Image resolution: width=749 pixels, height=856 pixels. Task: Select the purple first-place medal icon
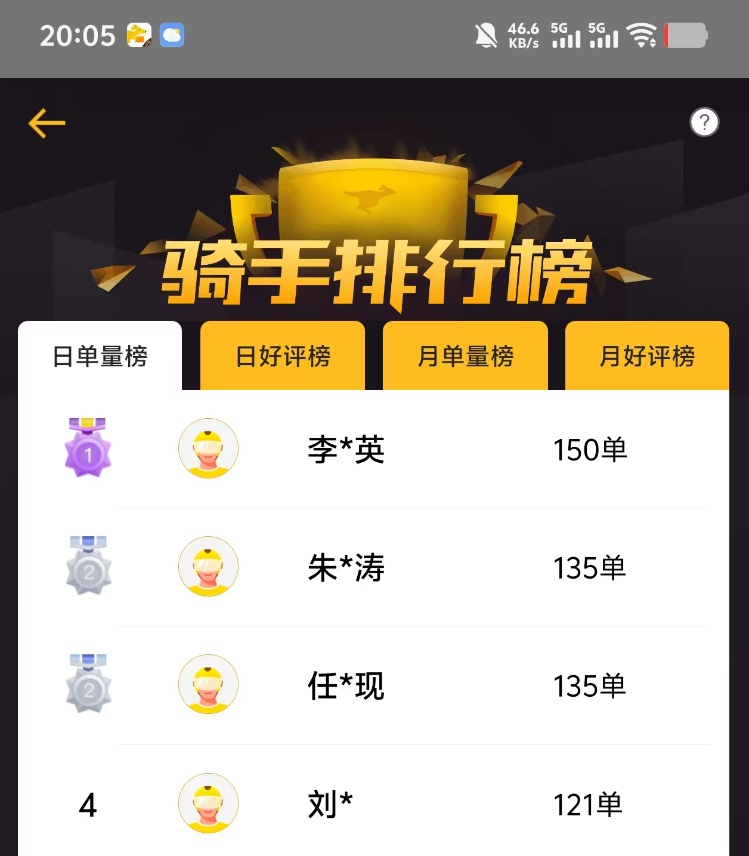click(87, 448)
